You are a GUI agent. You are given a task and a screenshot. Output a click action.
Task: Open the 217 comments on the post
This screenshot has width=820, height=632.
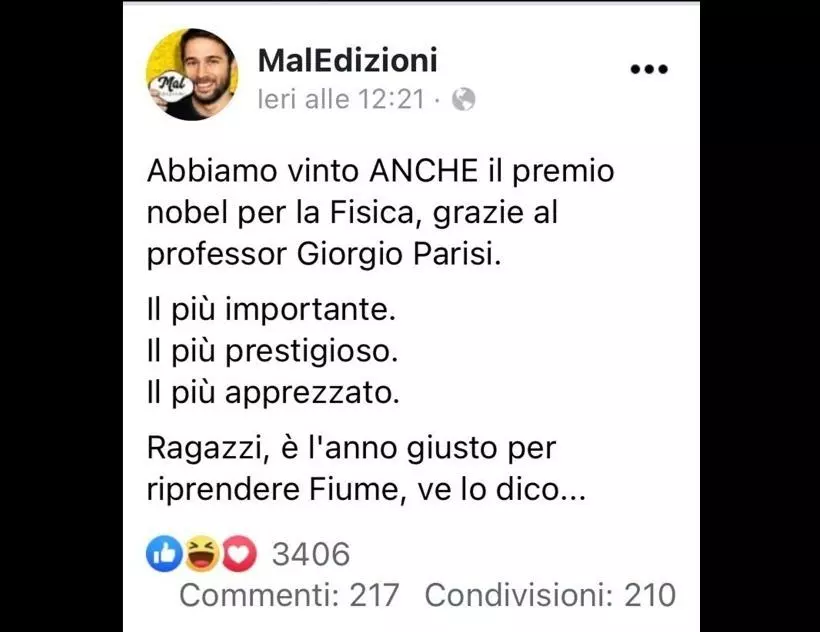[x=288, y=596]
